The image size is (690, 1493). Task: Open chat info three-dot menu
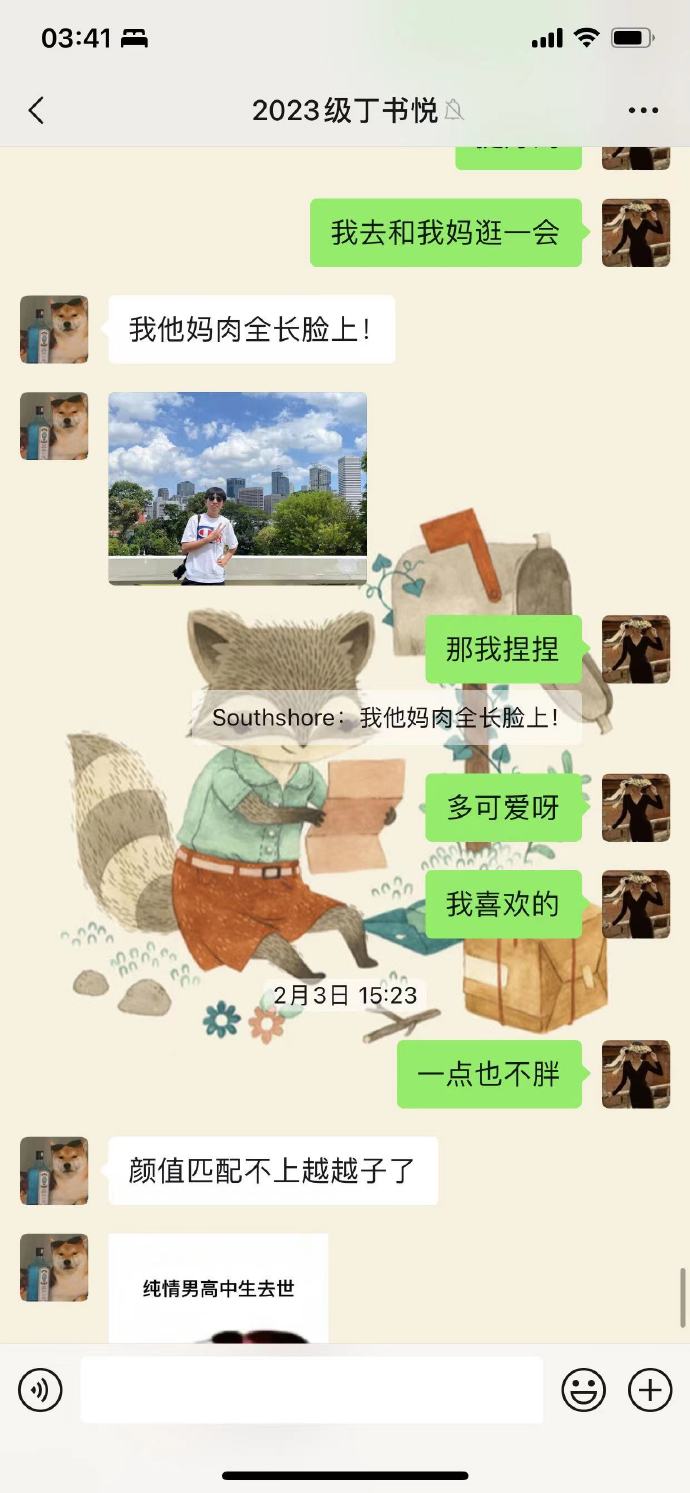click(643, 110)
